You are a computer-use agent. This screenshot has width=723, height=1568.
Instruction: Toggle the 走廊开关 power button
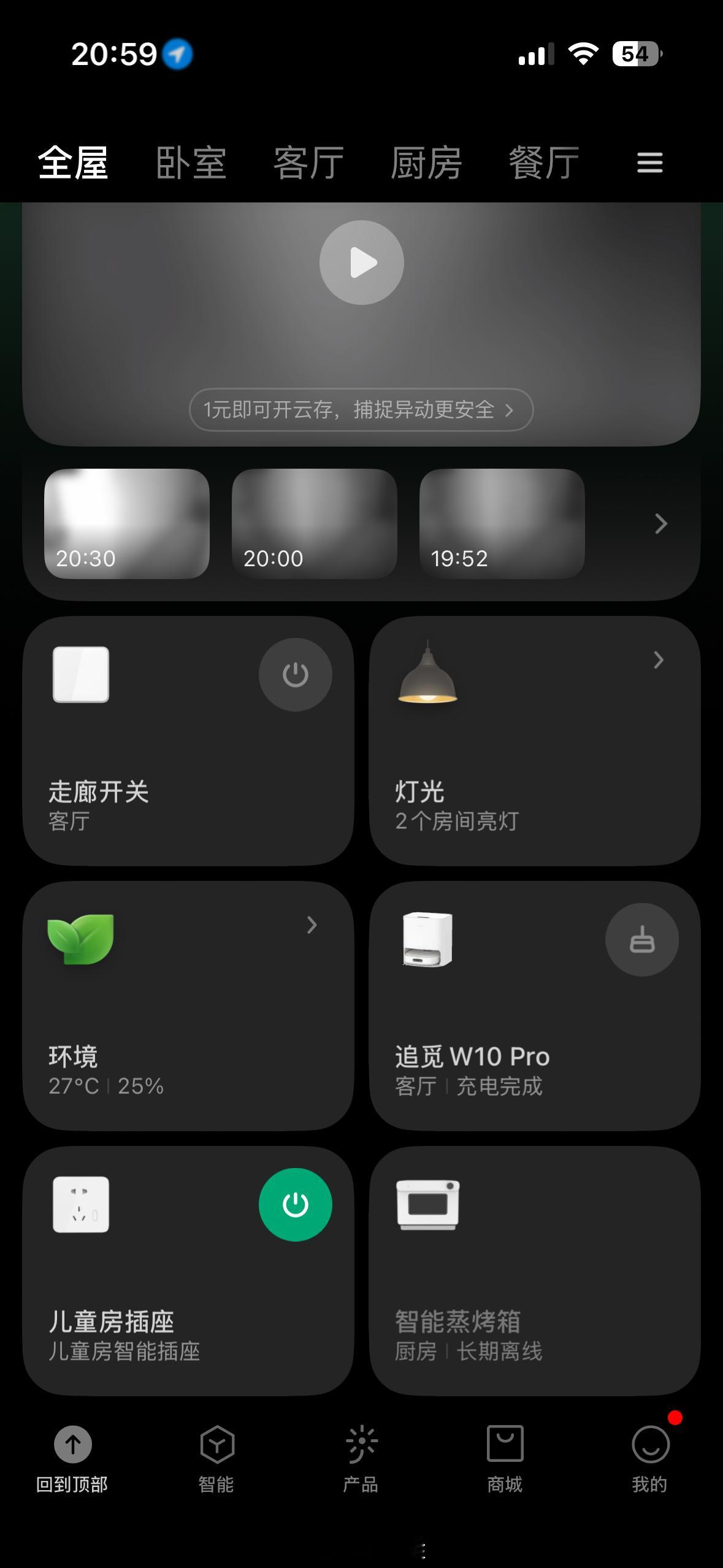[296, 674]
